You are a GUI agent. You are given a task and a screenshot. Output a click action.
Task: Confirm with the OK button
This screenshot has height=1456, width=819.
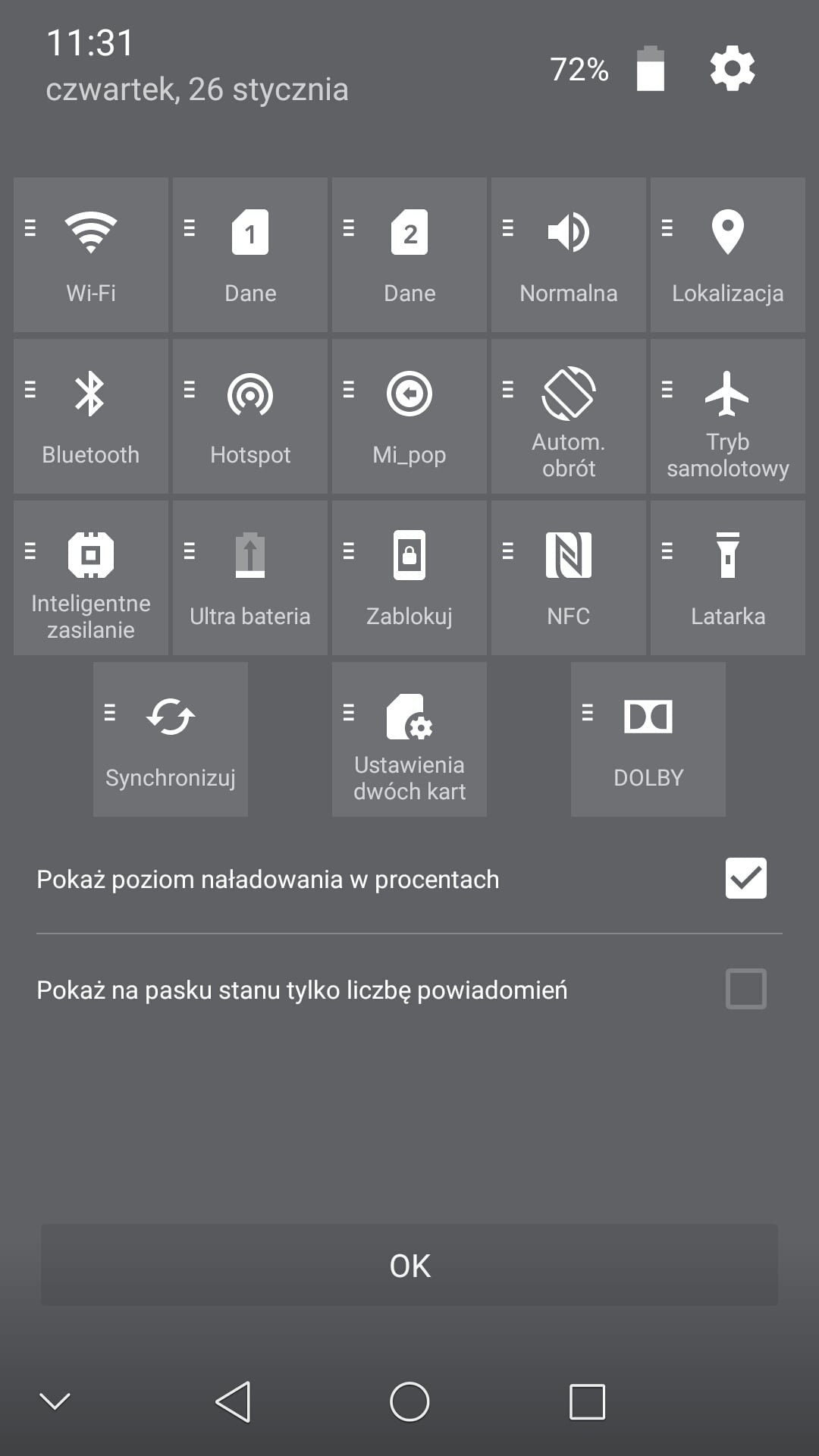click(409, 1265)
